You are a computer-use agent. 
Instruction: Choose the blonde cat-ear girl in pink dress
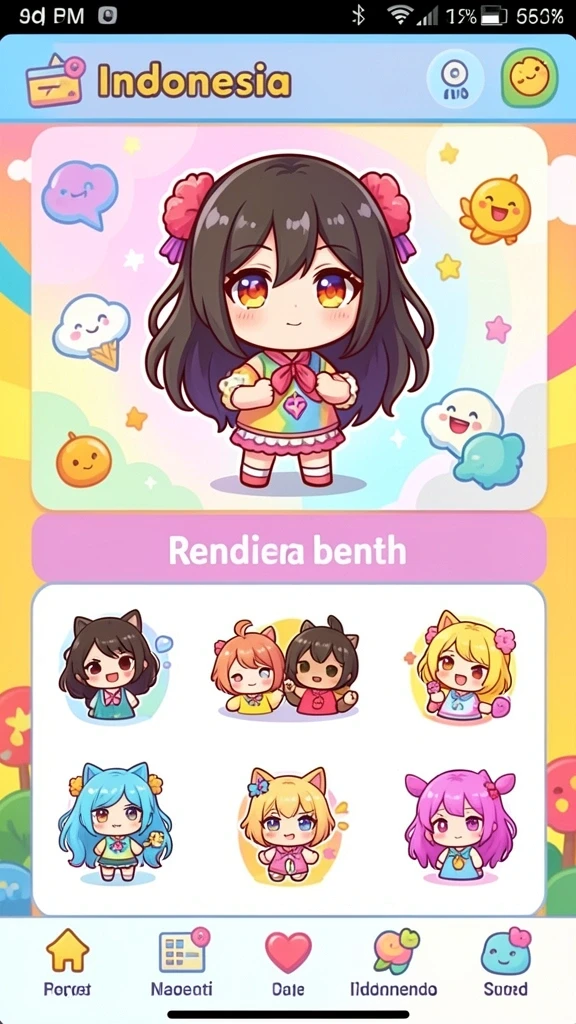point(289,824)
